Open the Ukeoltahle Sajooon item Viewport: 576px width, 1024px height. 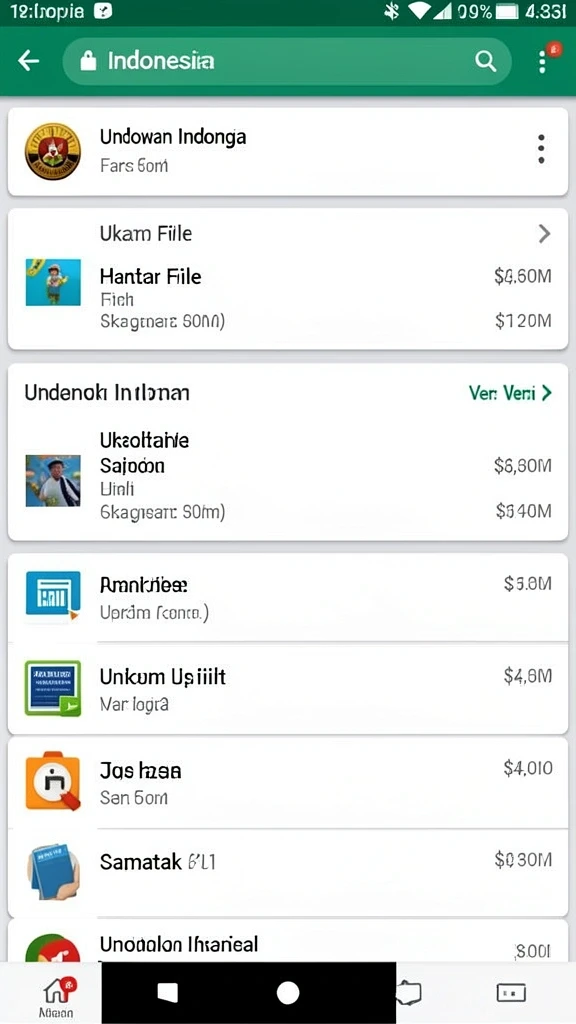pyautogui.click(x=288, y=475)
